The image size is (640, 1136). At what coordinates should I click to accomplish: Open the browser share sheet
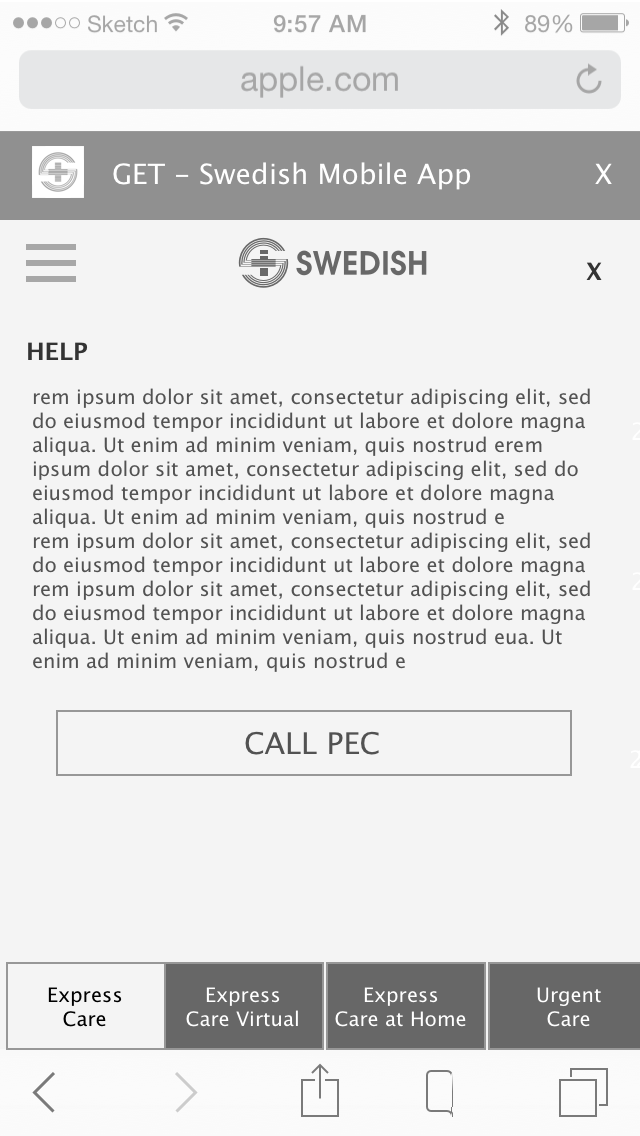(x=320, y=1090)
